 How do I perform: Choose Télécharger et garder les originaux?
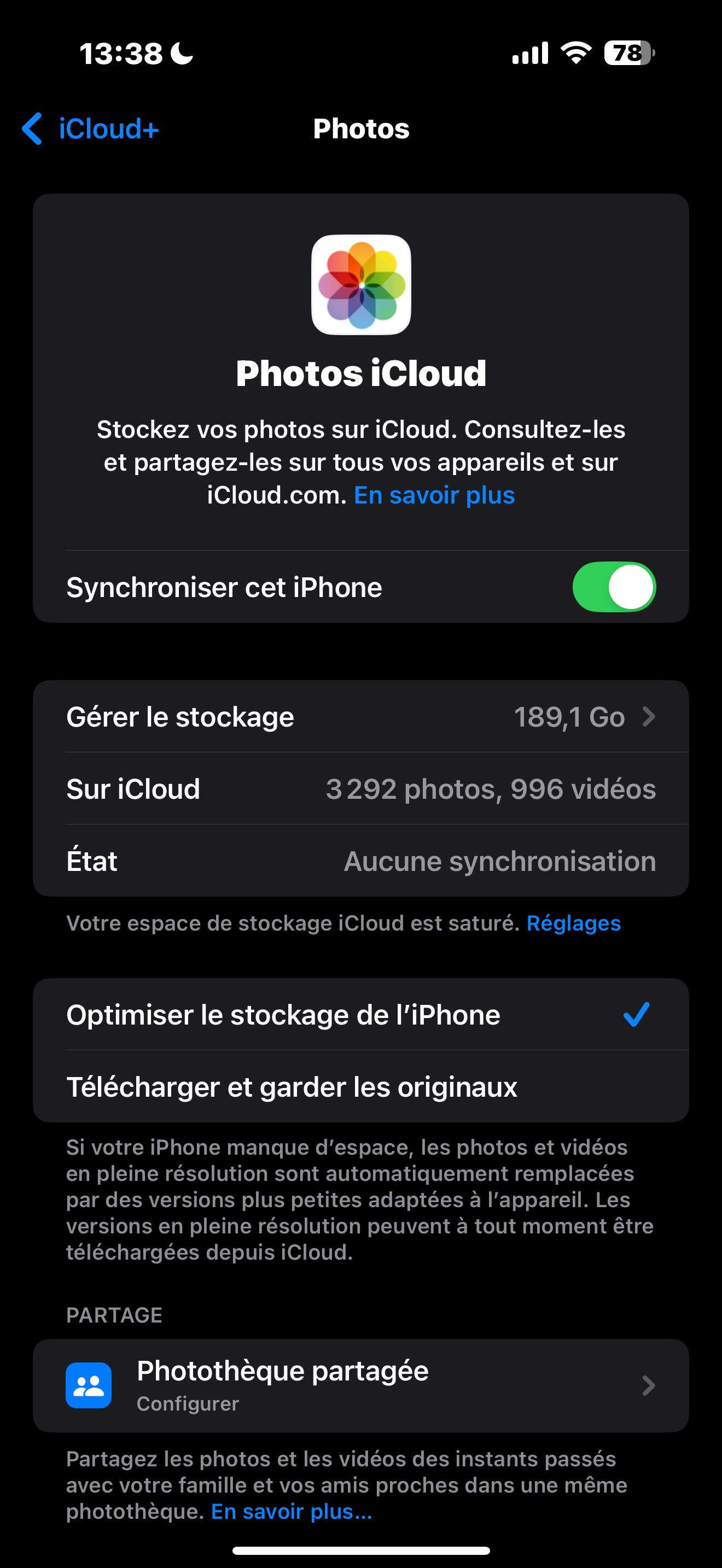361,1086
